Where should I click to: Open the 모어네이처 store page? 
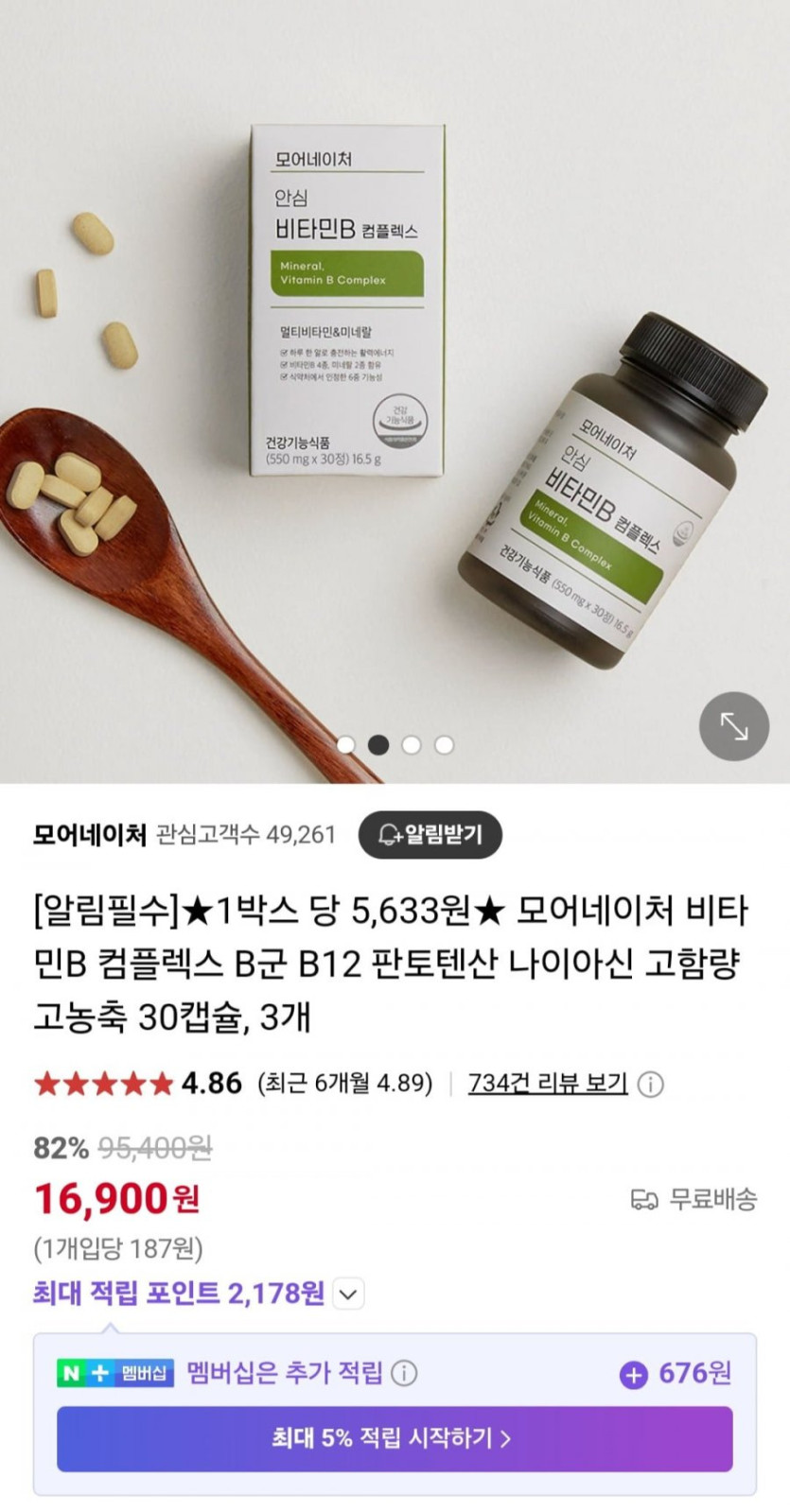coord(90,835)
